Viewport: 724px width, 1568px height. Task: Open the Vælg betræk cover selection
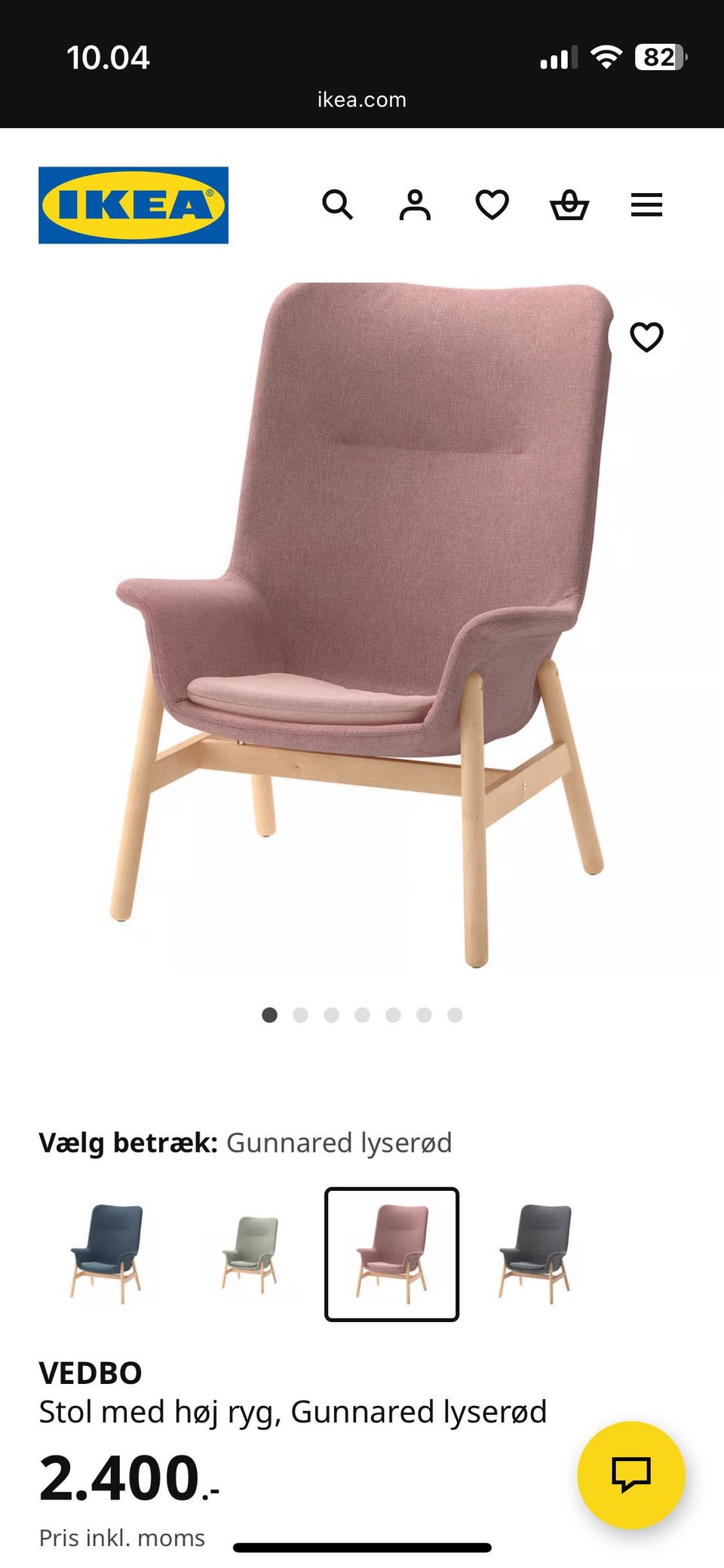tap(245, 1143)
